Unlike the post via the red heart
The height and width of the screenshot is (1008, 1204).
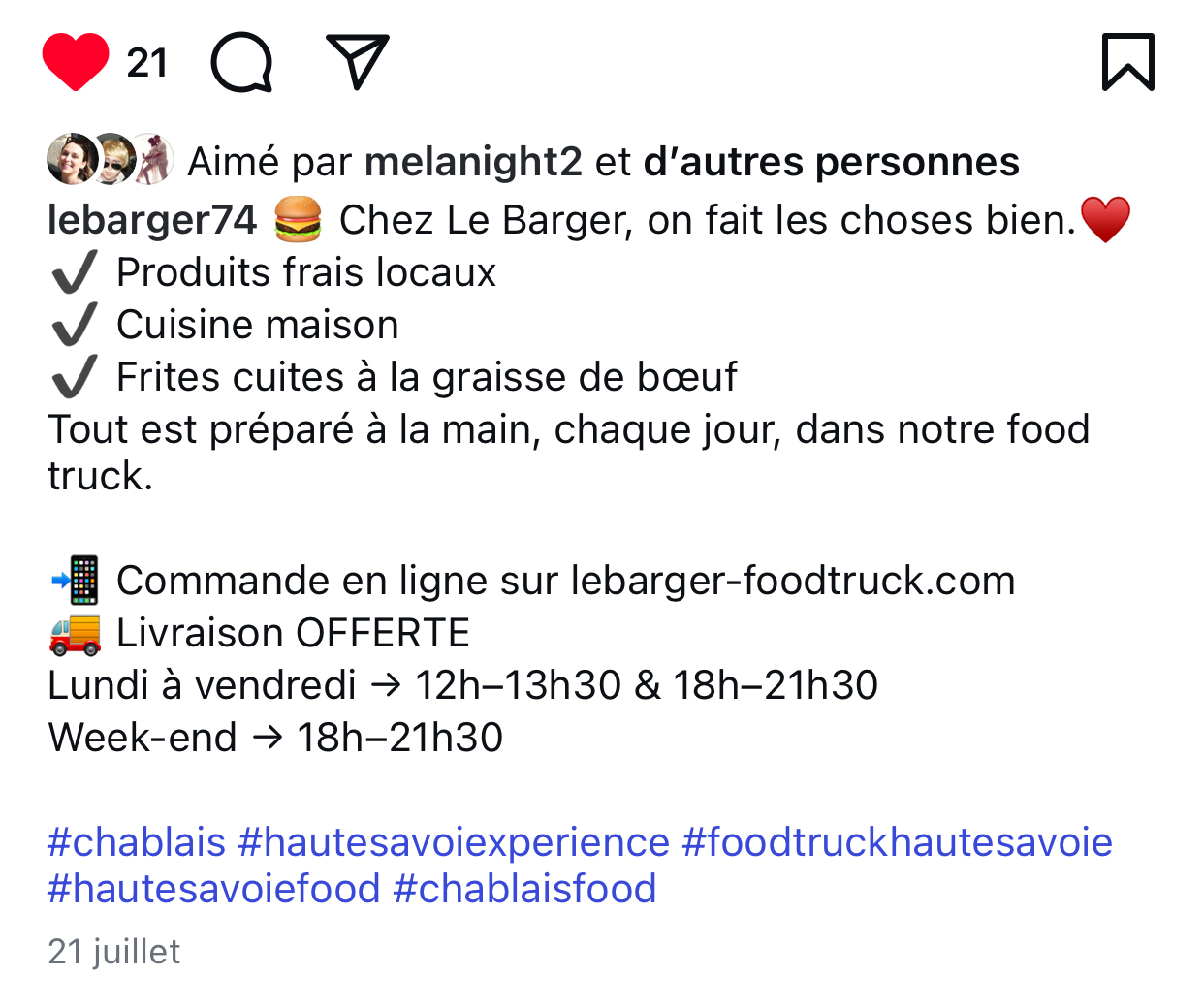point(76,62)
